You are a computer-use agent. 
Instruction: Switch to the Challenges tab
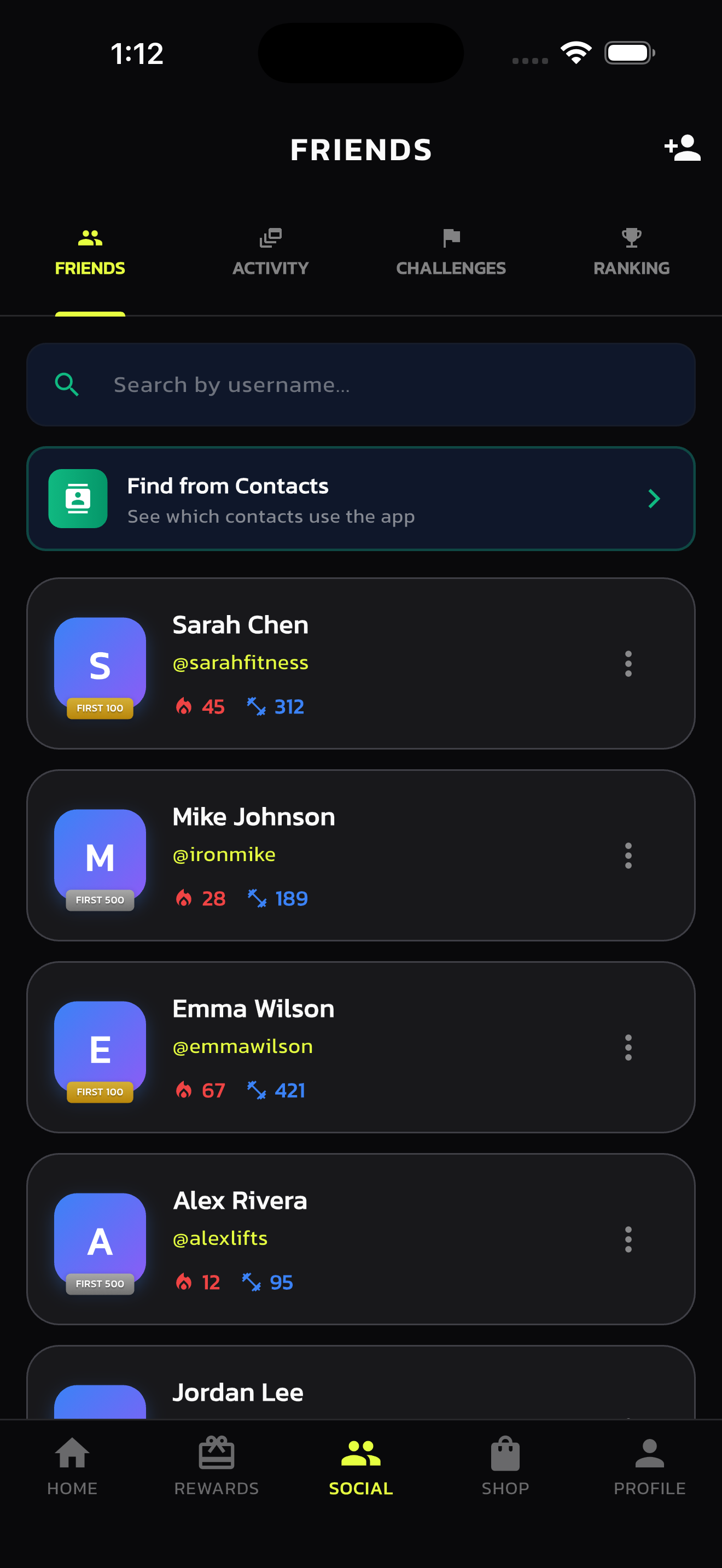click(451, 253)
